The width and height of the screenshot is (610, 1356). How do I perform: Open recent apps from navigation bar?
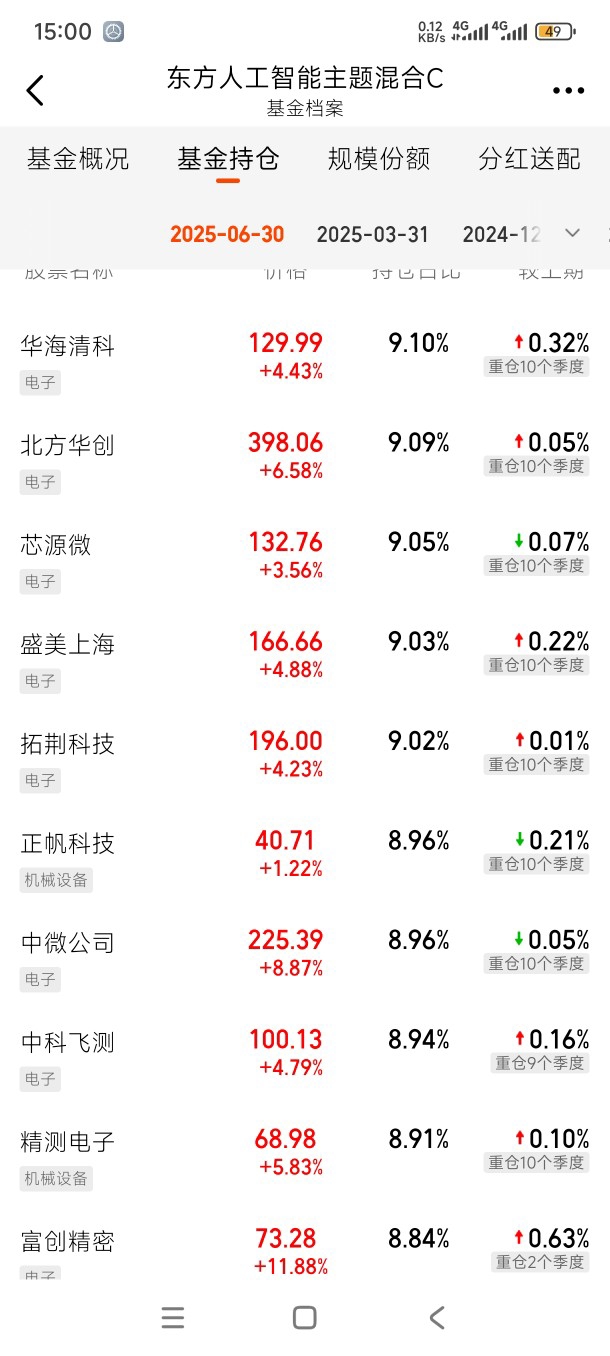point(173,1318)
